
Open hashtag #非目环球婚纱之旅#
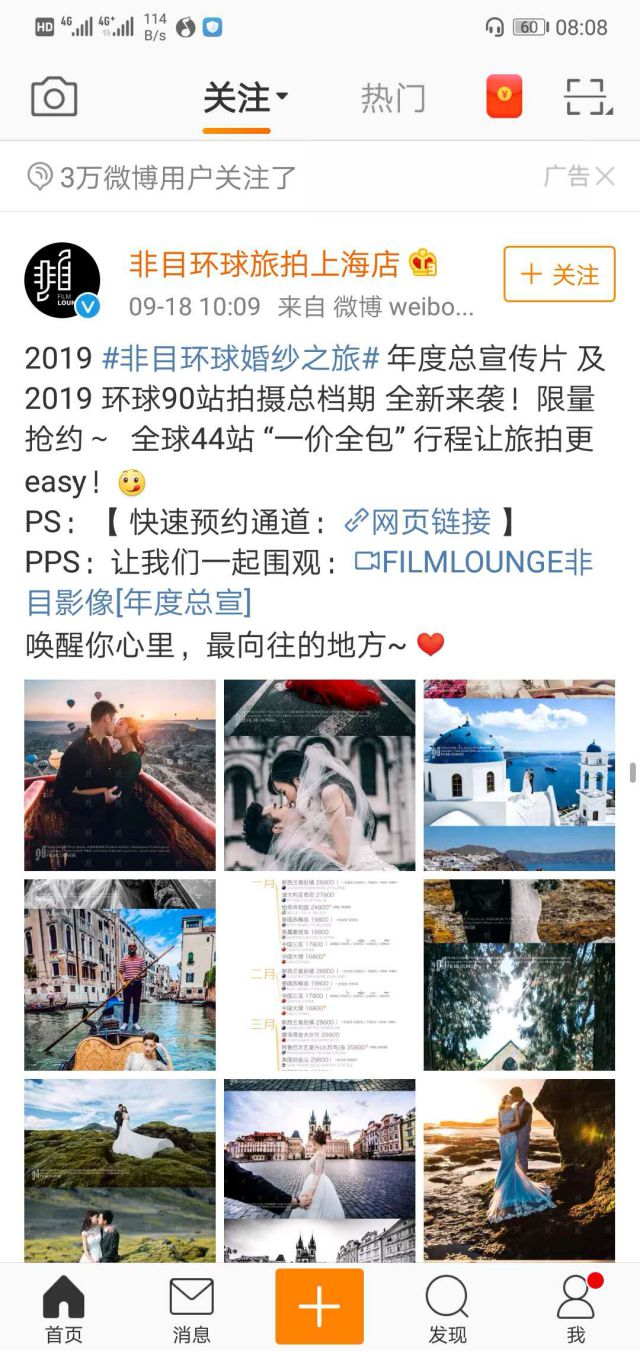pos(241,358)
